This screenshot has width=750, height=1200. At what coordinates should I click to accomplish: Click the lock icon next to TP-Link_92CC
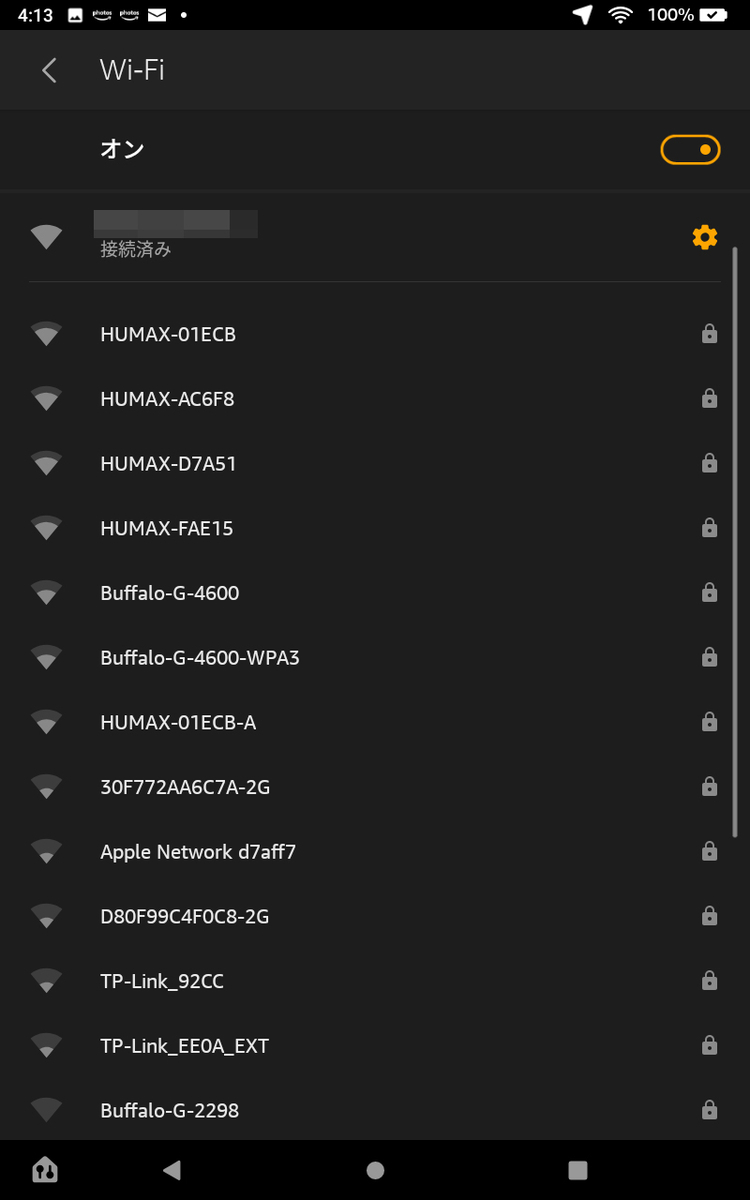pyautogui.click(x=709, y=981)
